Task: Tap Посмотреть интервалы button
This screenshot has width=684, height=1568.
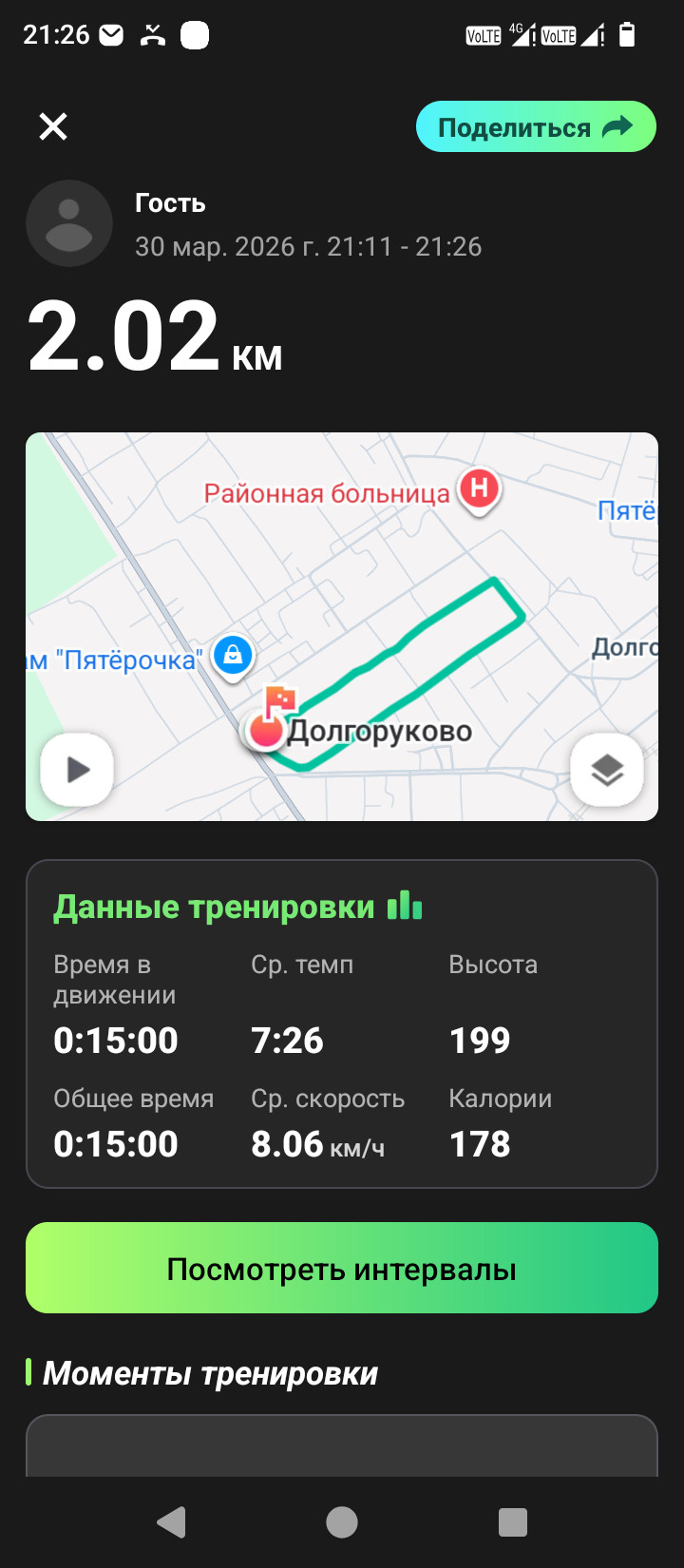Action: coord(342,1269)
